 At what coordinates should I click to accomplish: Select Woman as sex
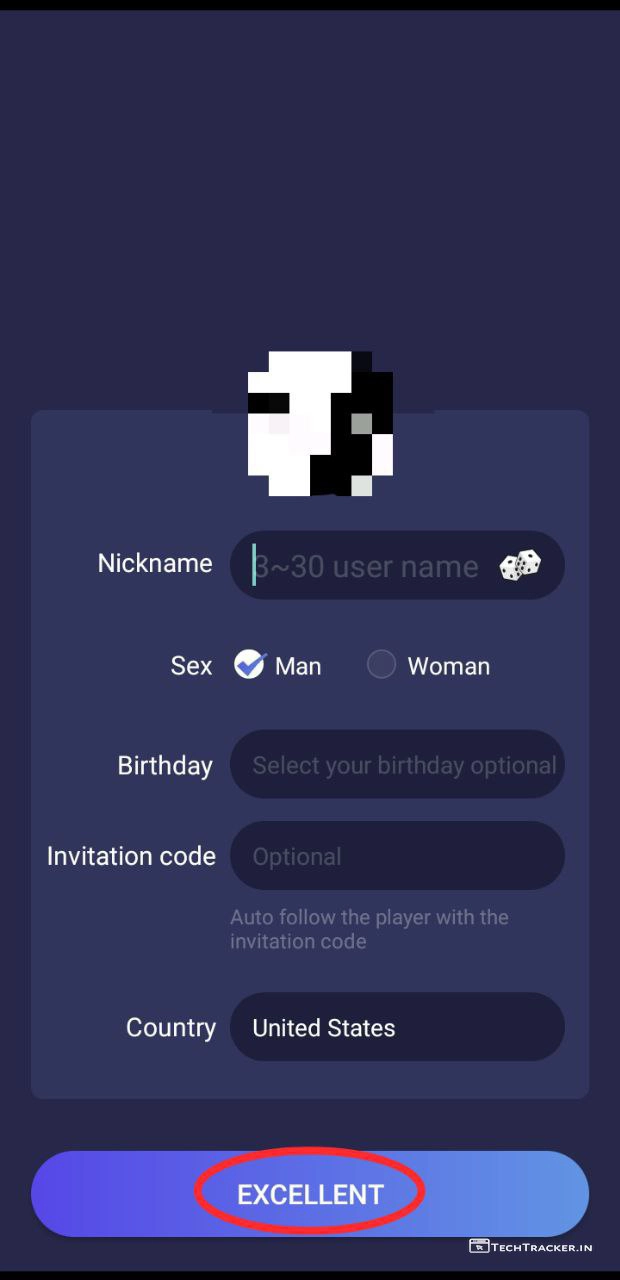[381, 665]
